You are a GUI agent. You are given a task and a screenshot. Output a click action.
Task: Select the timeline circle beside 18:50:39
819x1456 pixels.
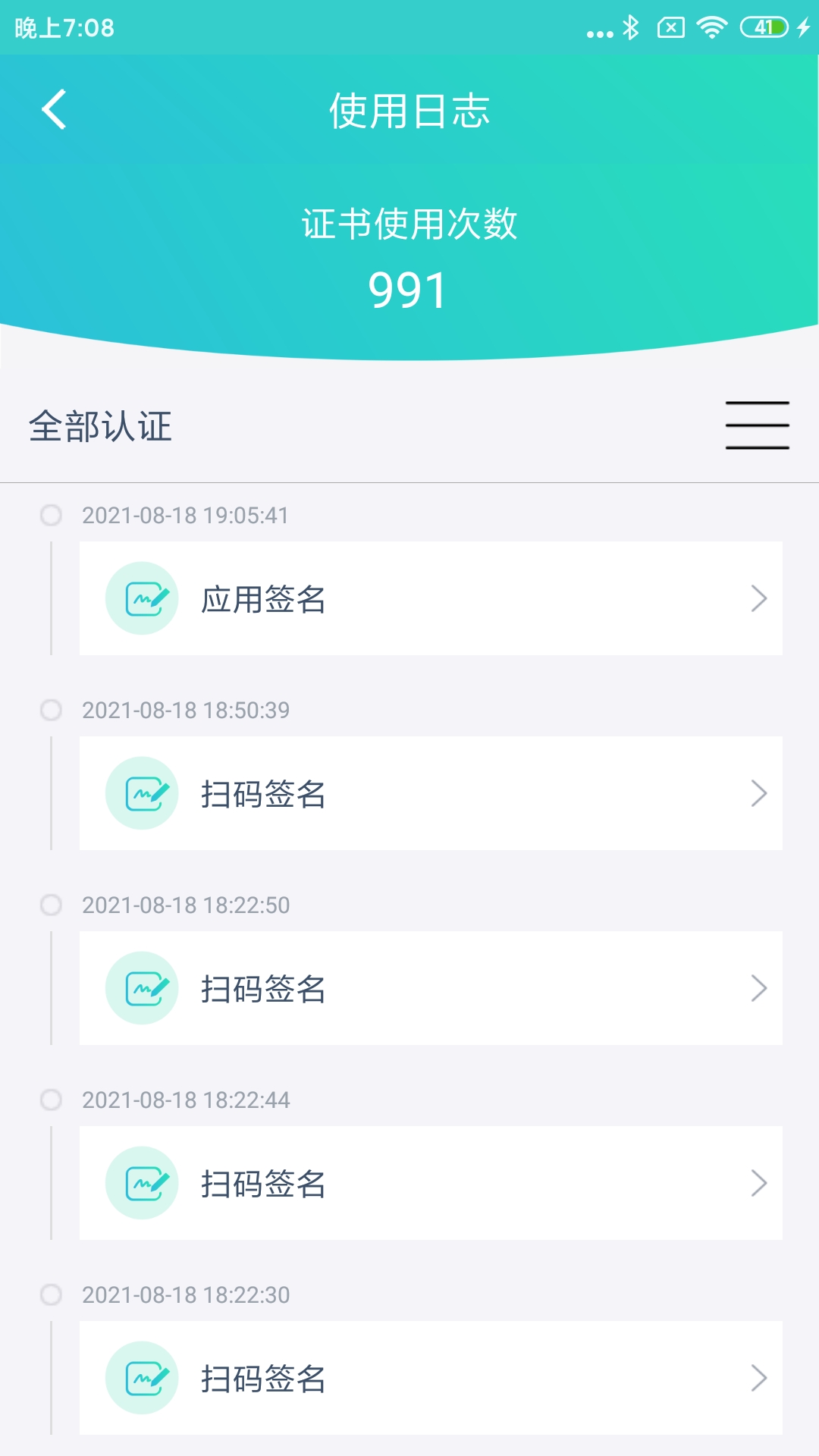pos(52,711)
